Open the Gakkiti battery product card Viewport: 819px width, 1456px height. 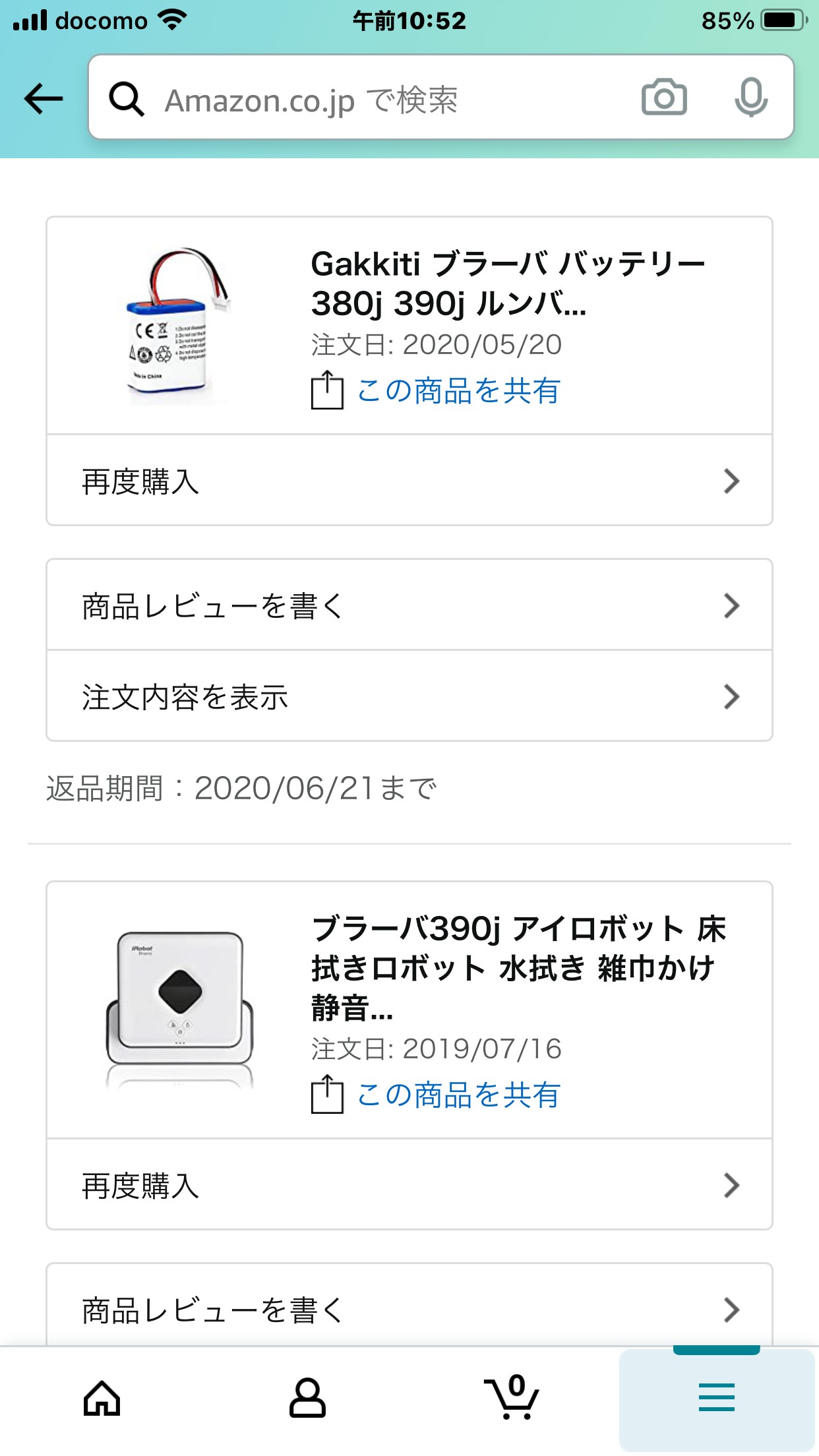coord(409,326)
